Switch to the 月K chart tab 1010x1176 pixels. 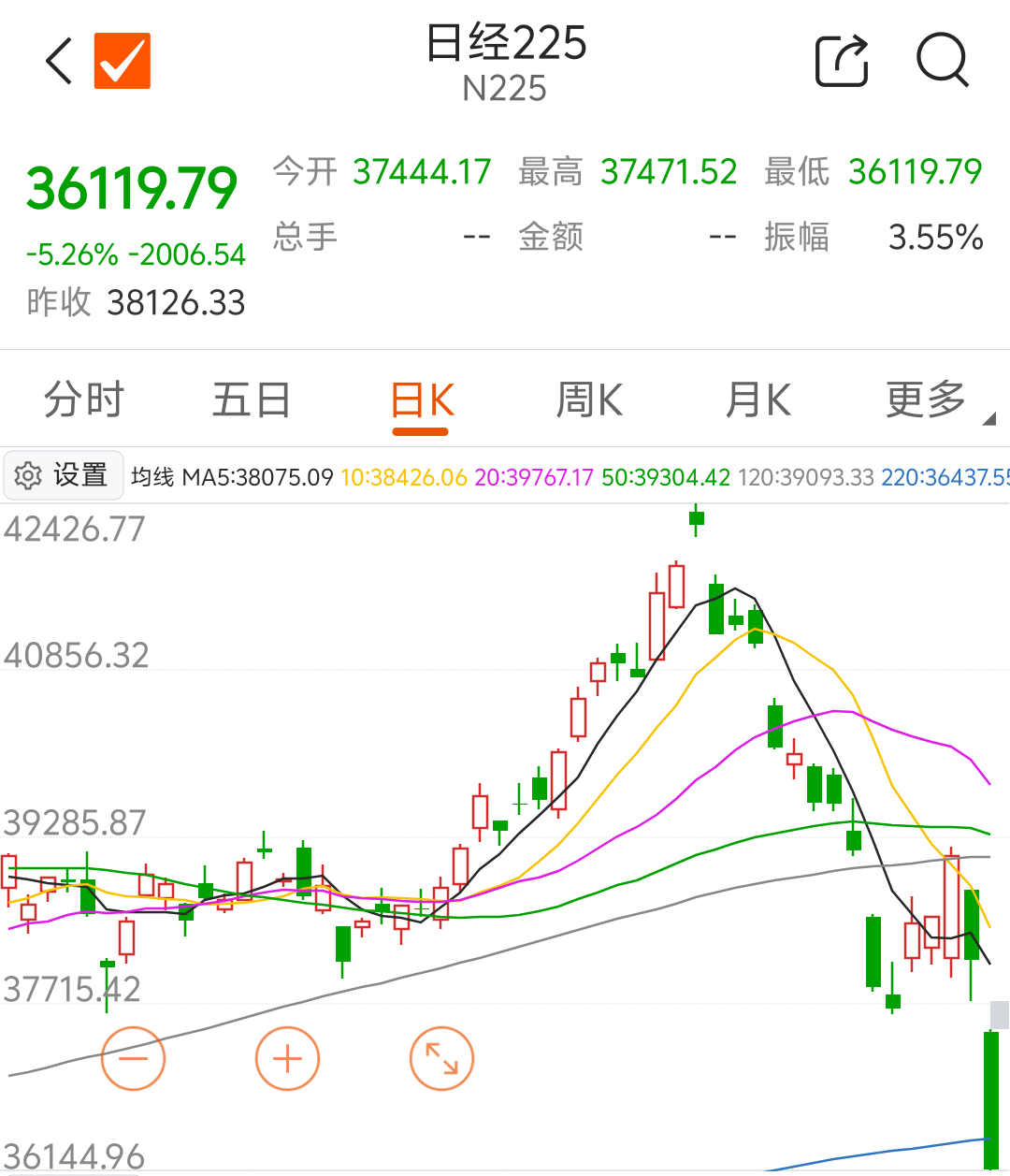pos(758,400)
